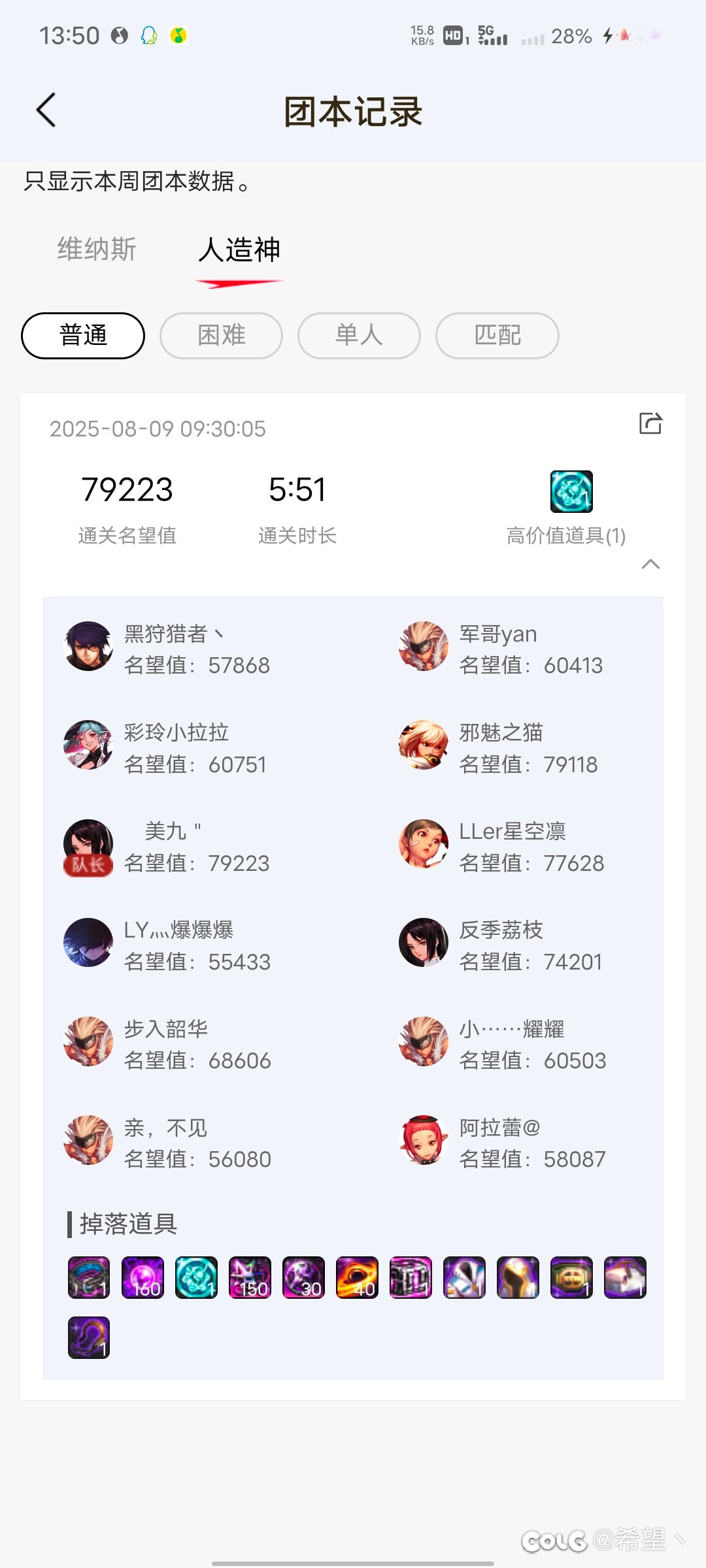Screen dimensions: 706x1568
Task: Open the 高价值道具 item icon
Action: pyautogui.click(x=571, y=491)
